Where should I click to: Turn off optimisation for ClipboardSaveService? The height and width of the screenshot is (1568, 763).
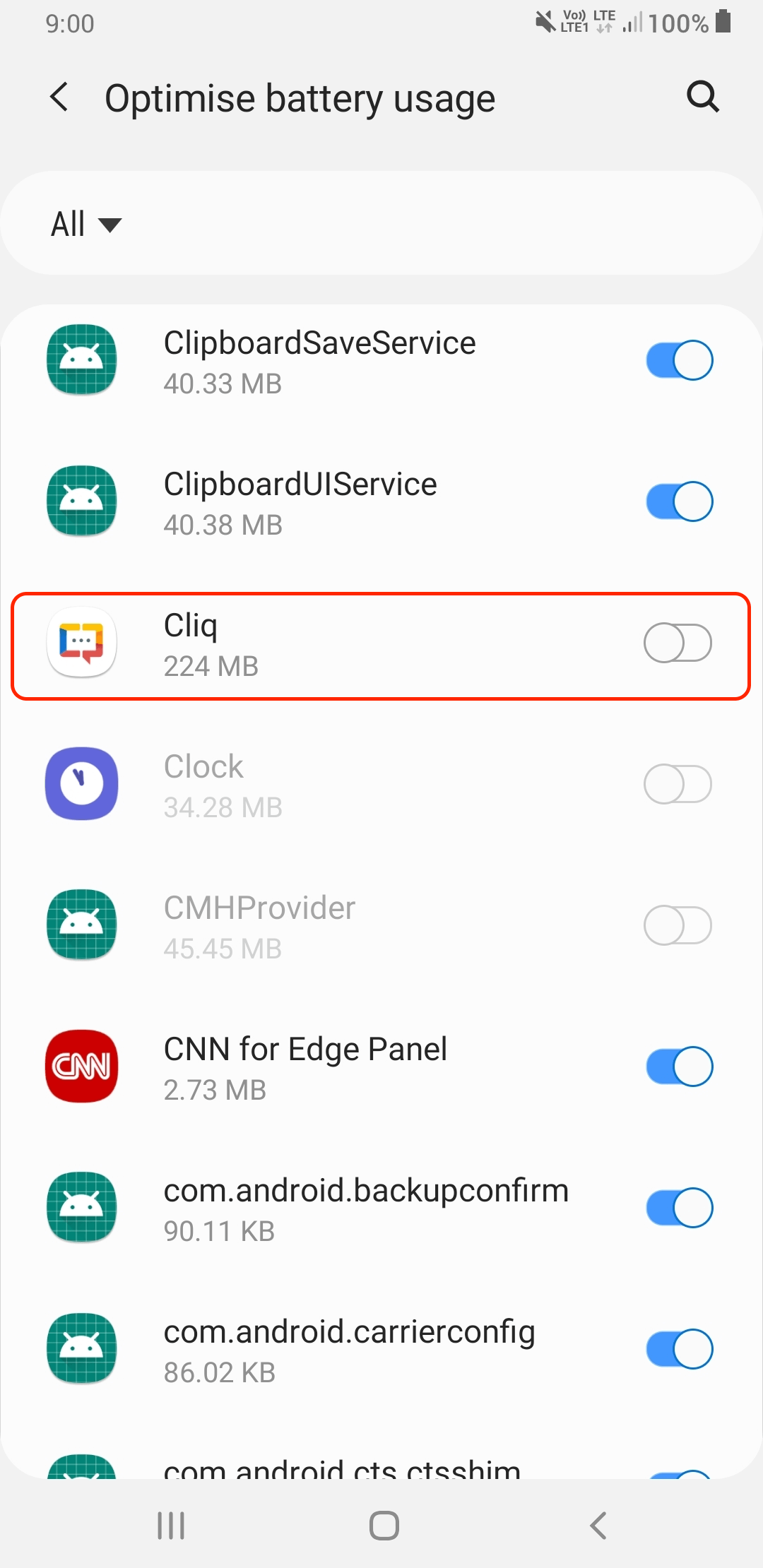679,360
